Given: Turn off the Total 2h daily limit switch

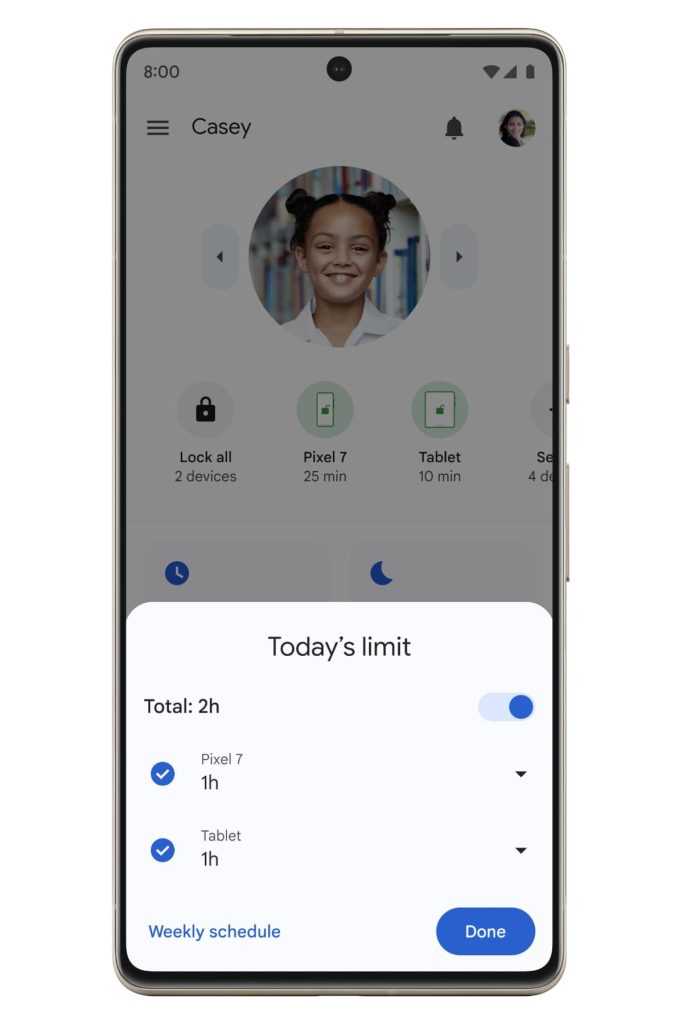Looking at the screenshot, I should [x=507, y=707].
